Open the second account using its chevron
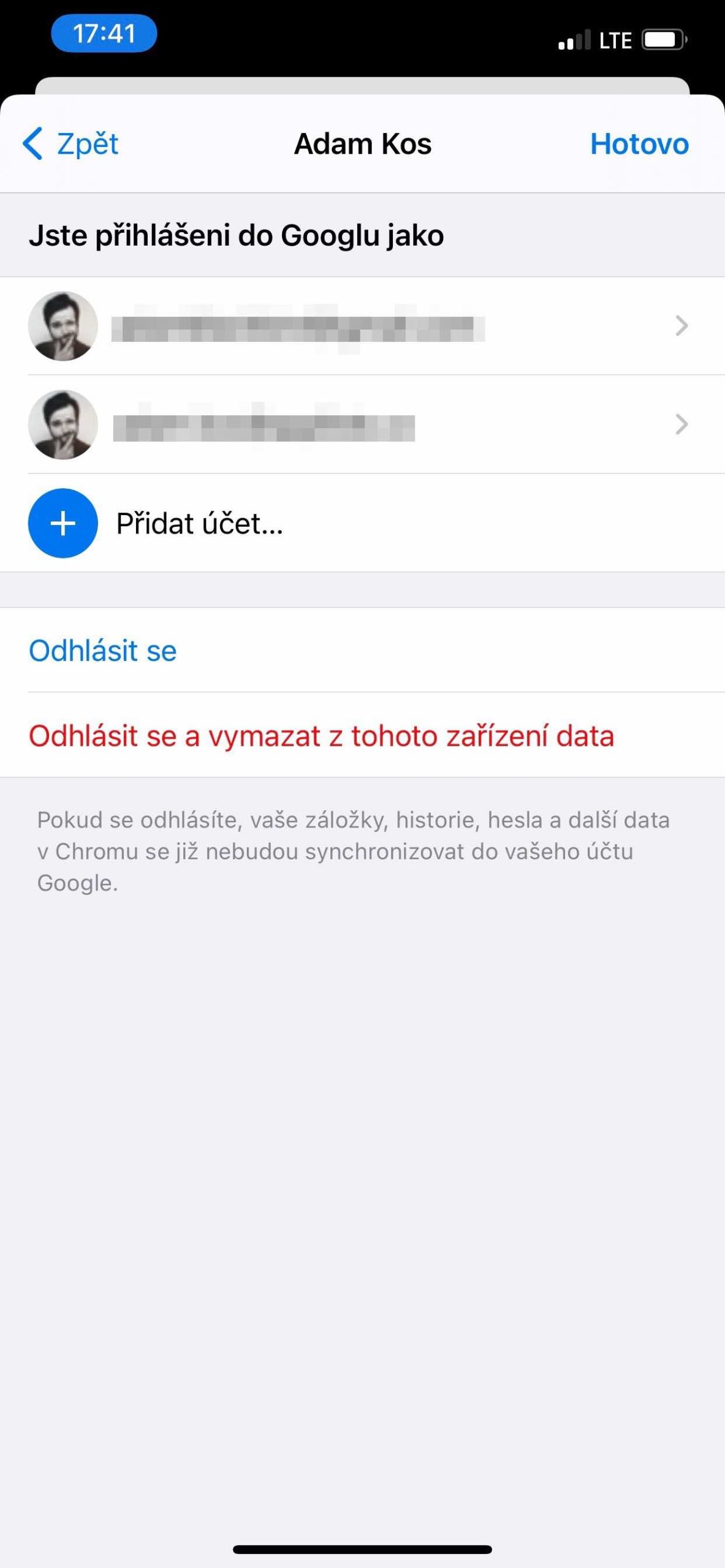Image resolution: width=725 pixels, height=1568 pixels. point(680,424)
